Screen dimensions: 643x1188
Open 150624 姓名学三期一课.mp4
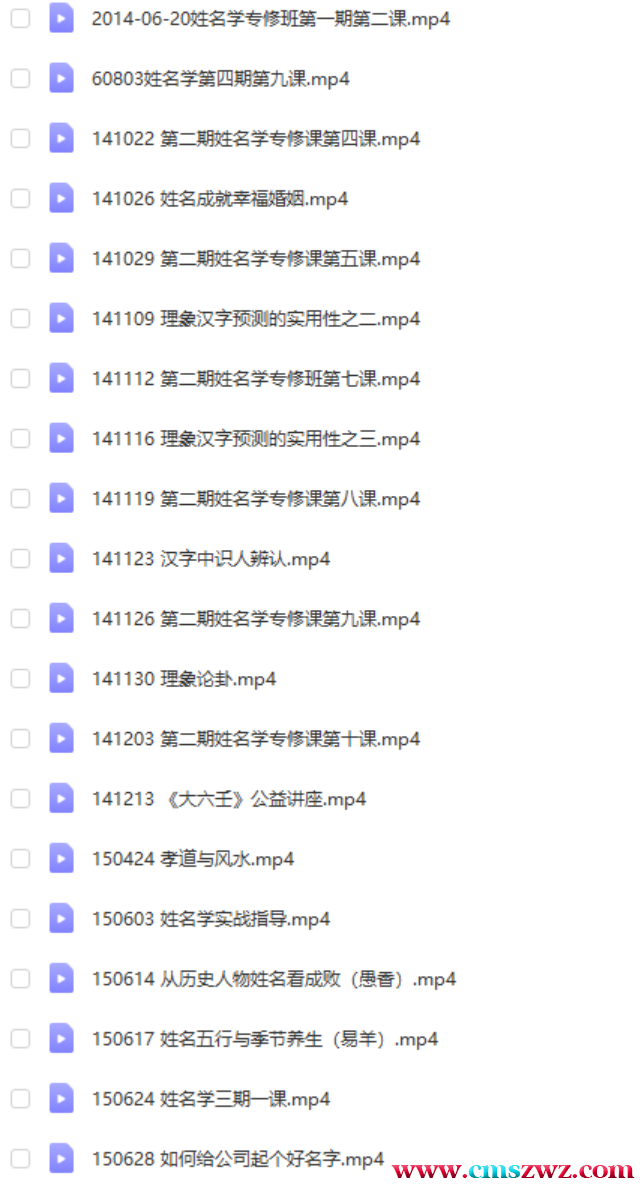[x=211, y=1099]
